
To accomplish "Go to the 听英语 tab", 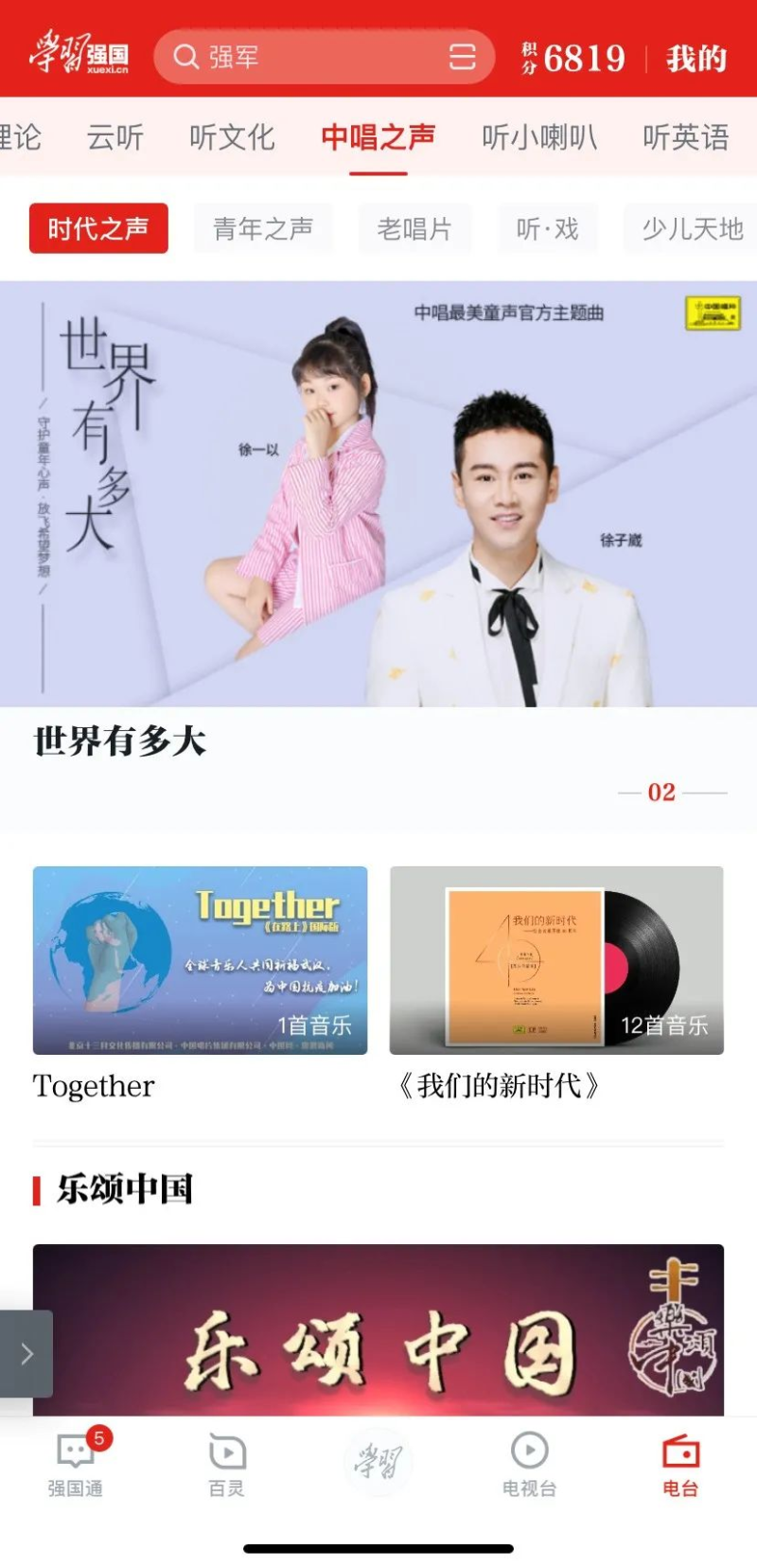I will [x=685, y=138].
